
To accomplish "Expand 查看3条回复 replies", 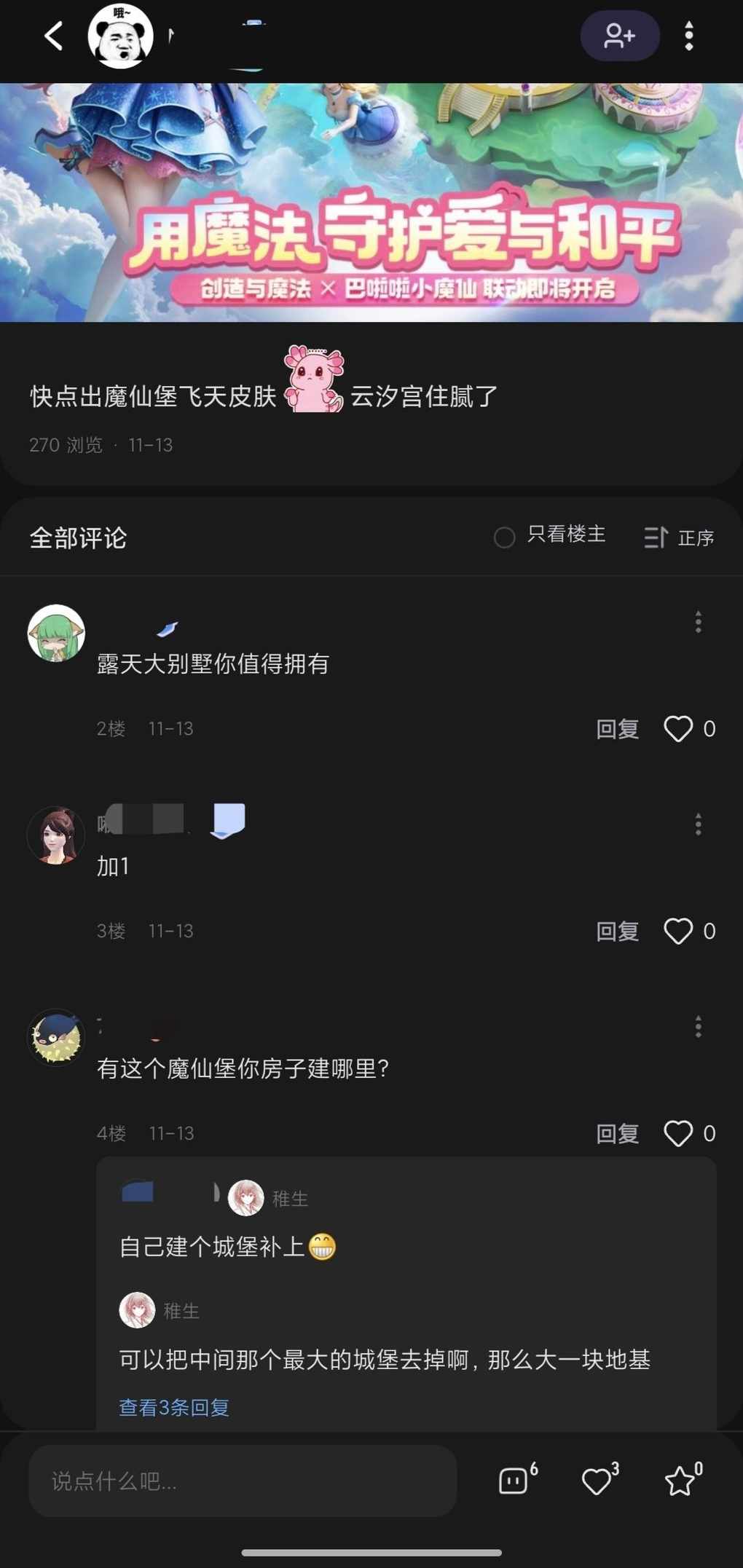I will coord(174,1407).
